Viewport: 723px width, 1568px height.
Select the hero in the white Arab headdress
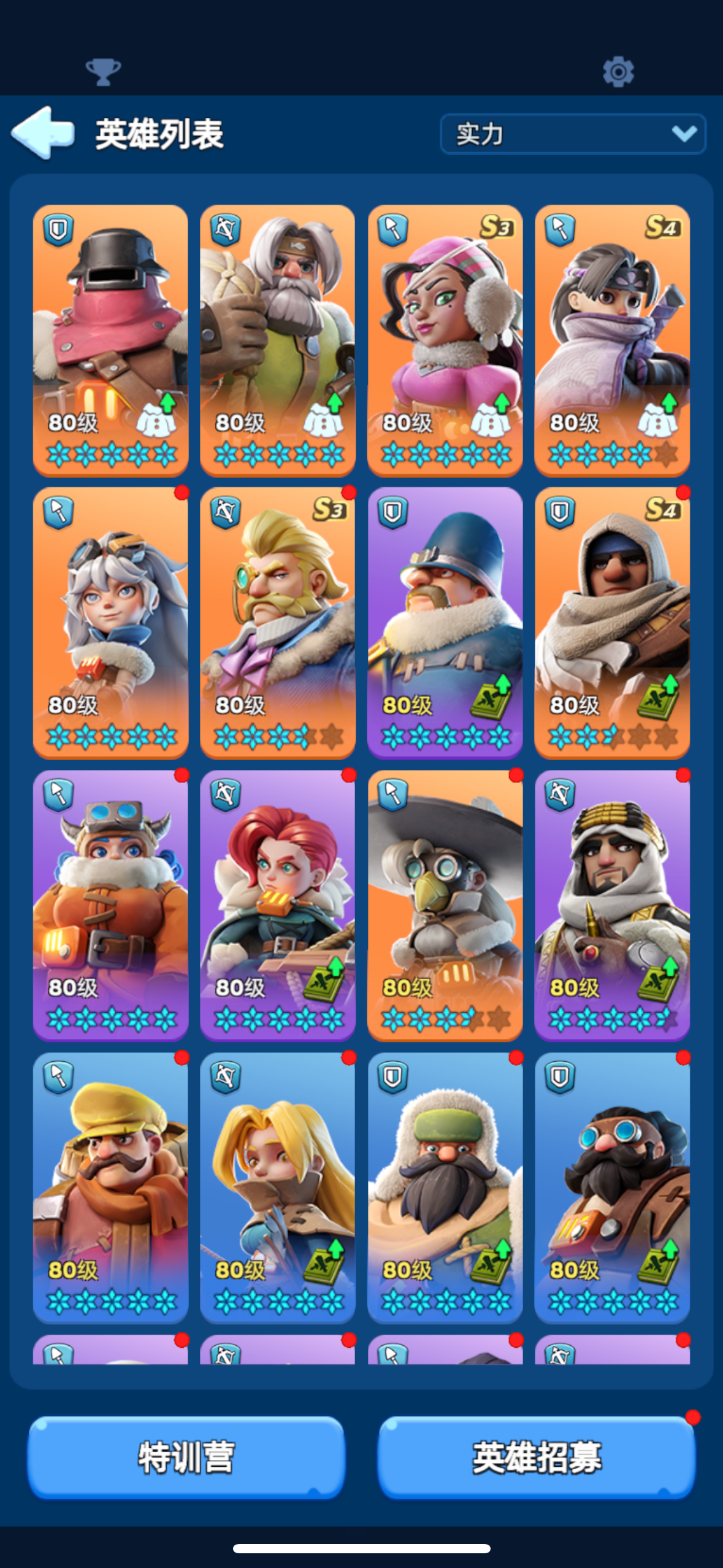612,905
